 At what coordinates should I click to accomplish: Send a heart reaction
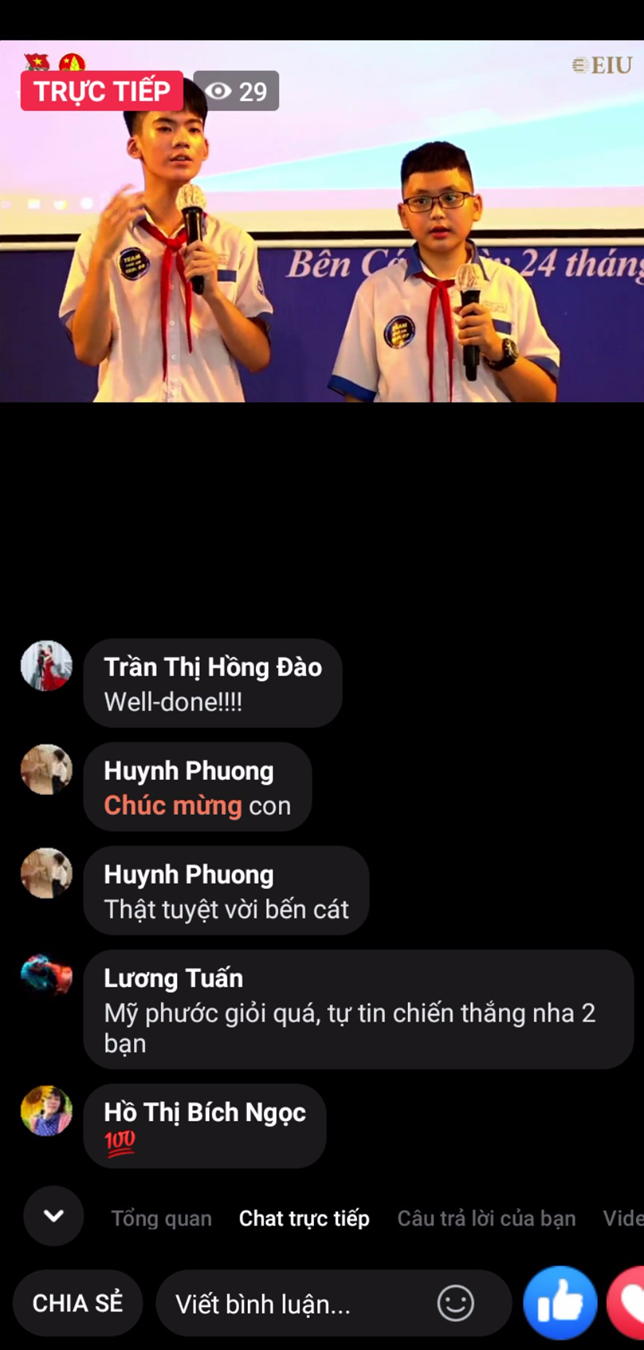[628, 1303]
